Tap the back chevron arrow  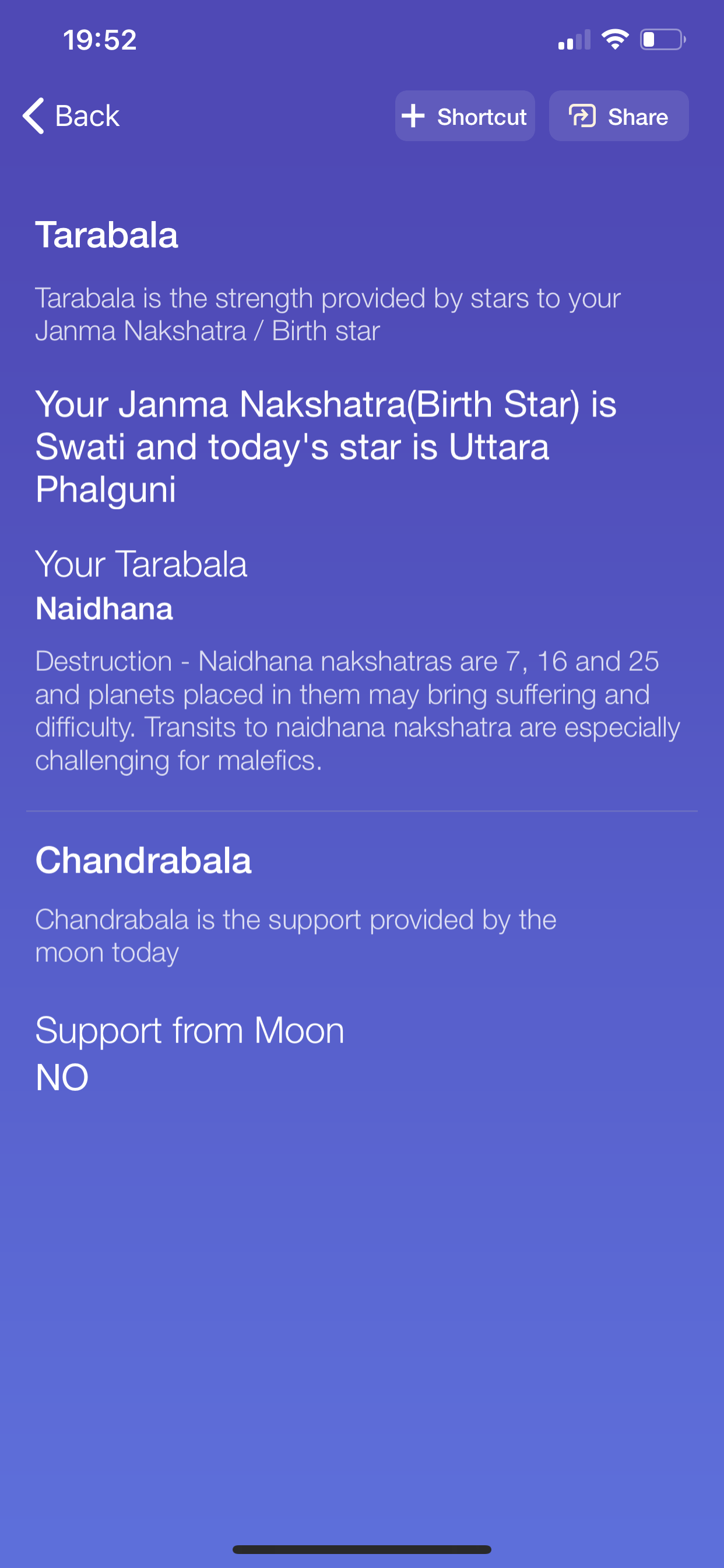click(x=33, y=115)
